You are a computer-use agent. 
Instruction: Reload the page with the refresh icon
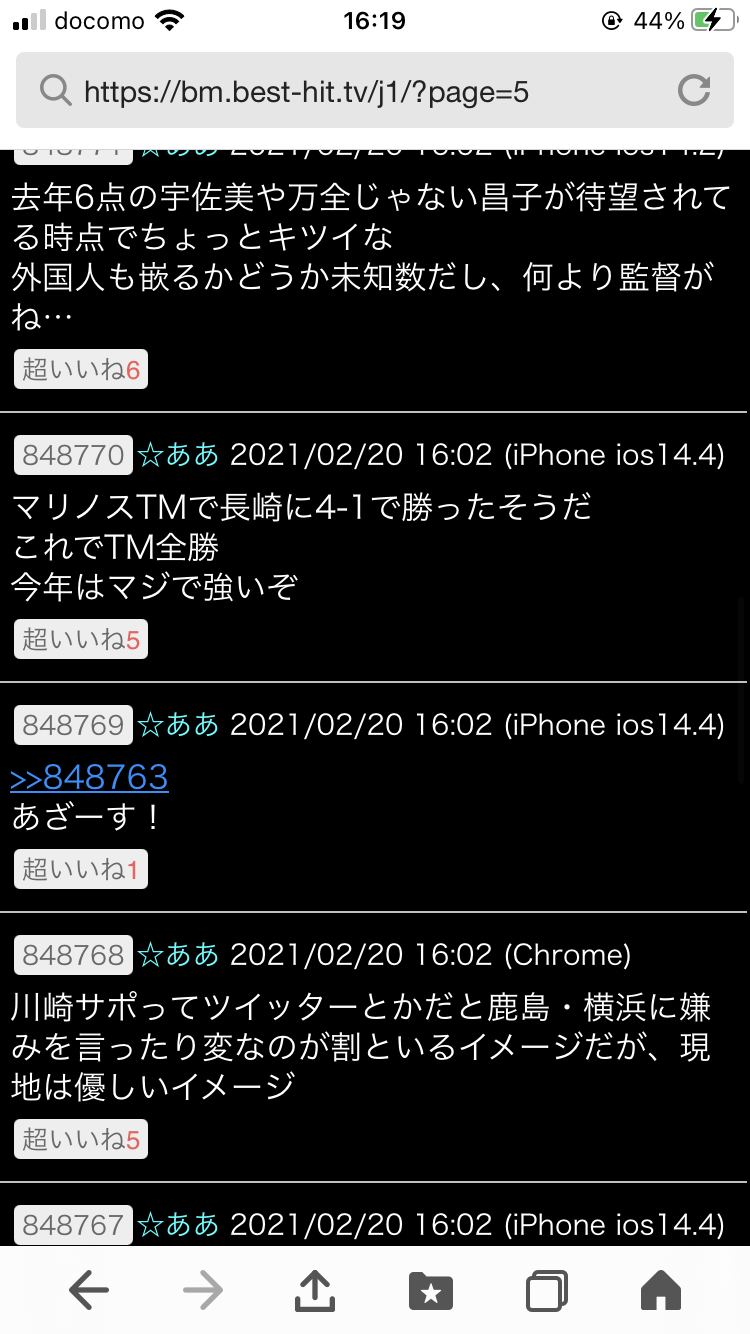coord(693,91)
